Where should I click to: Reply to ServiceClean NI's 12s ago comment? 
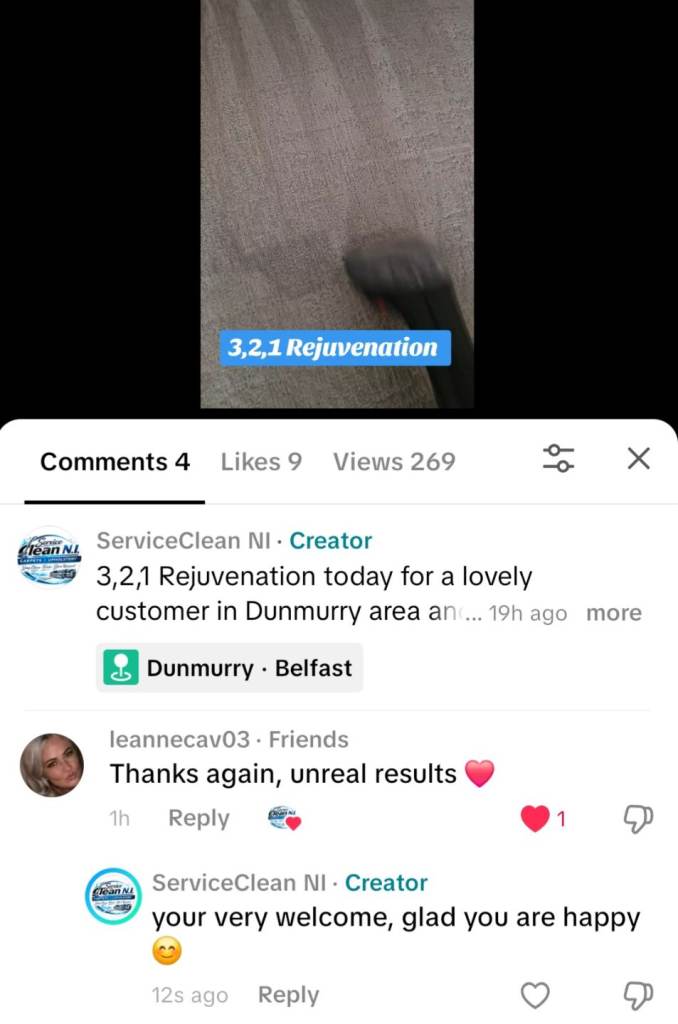pos(288,995)
